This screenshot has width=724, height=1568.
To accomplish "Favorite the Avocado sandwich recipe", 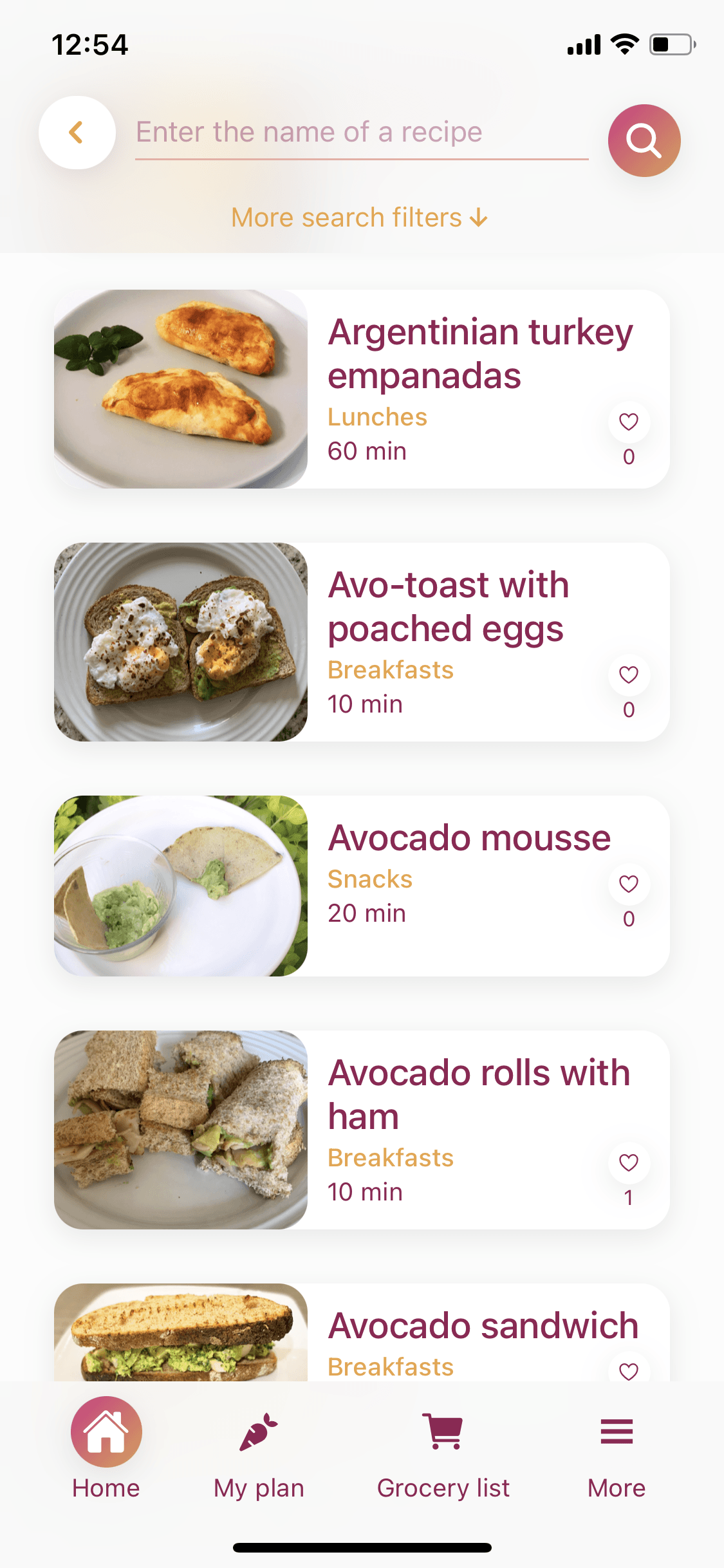I will tap(629, 1371).
